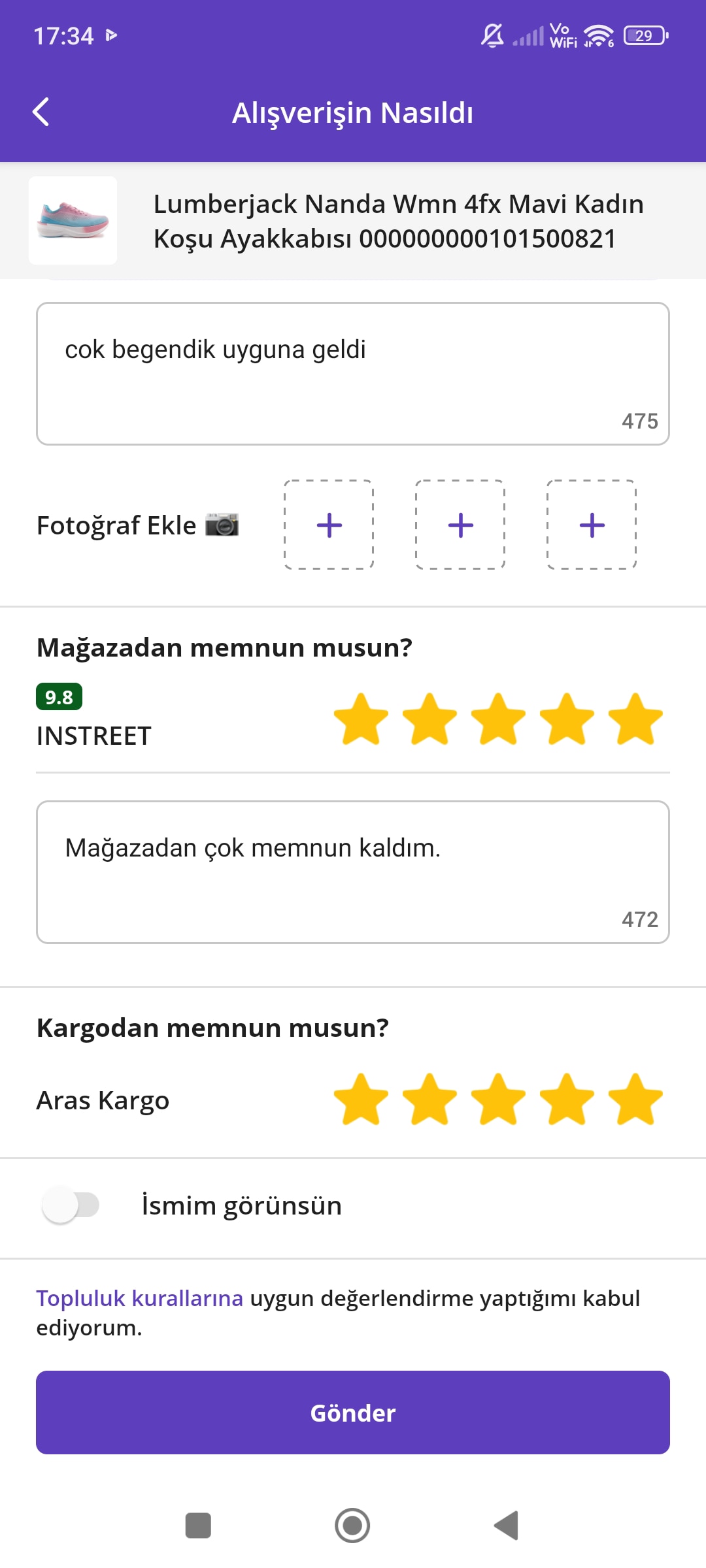Add a photo in the third slot

point(592,525)
